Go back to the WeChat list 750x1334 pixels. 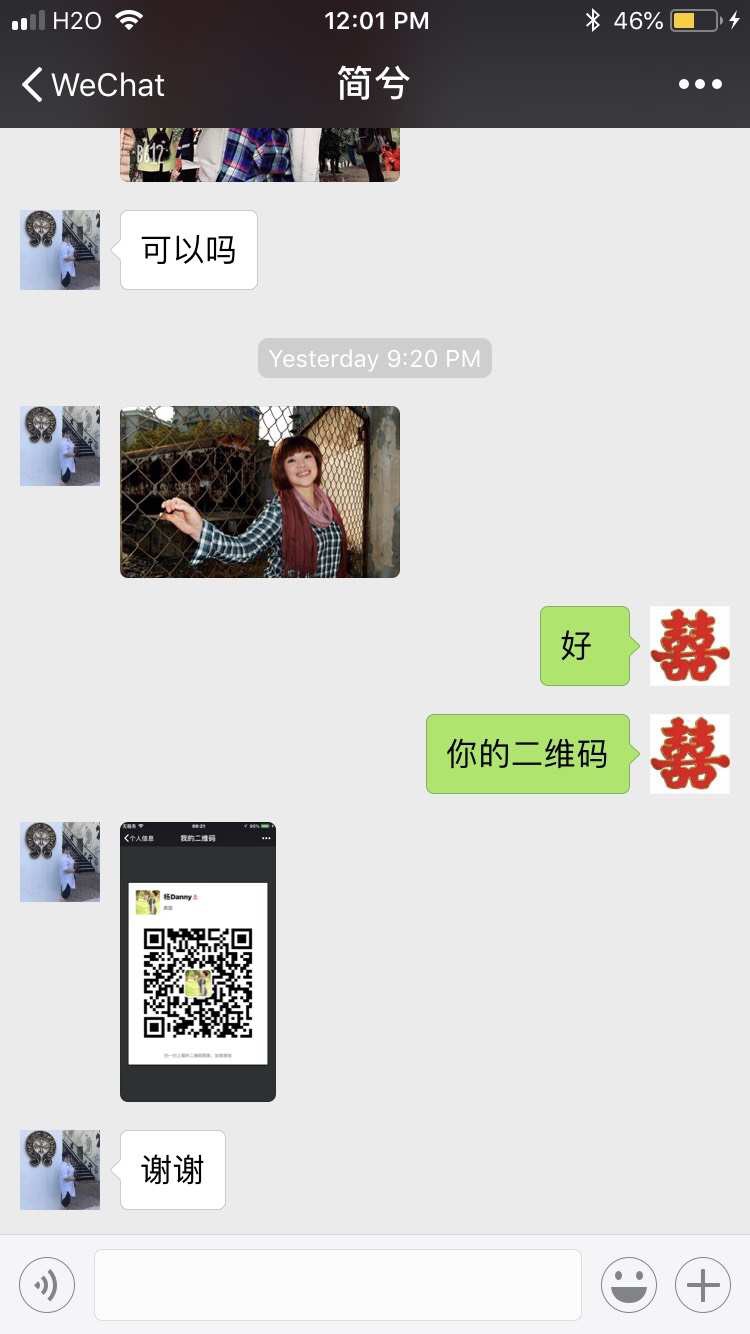click(92, 85)
